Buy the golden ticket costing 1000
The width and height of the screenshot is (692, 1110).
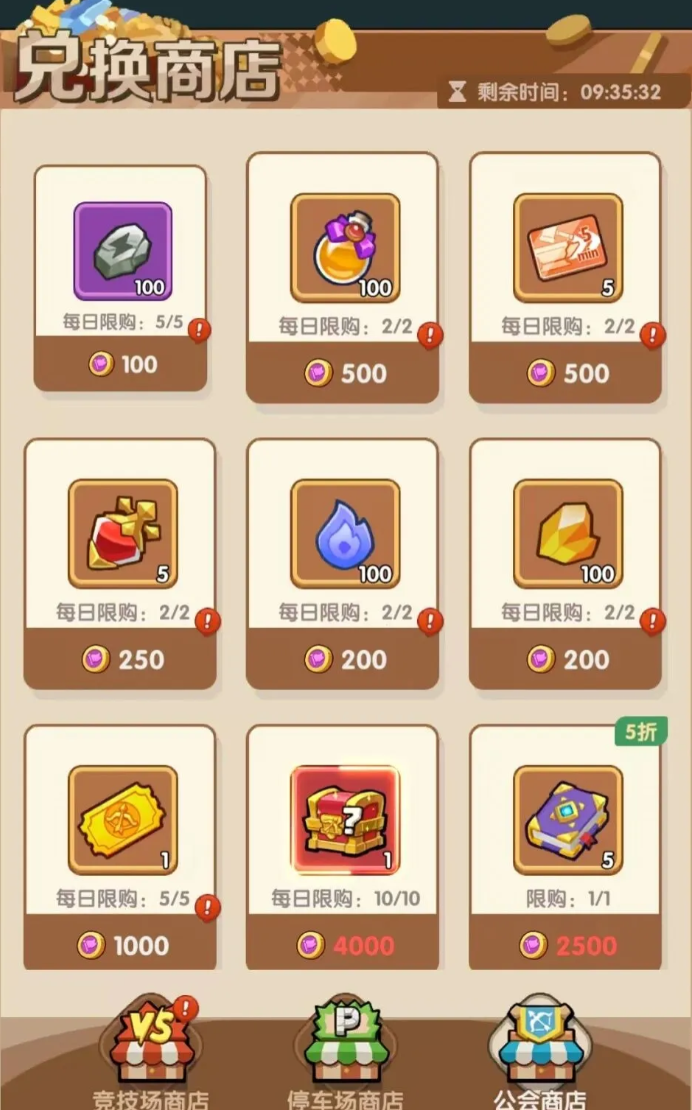122,820
